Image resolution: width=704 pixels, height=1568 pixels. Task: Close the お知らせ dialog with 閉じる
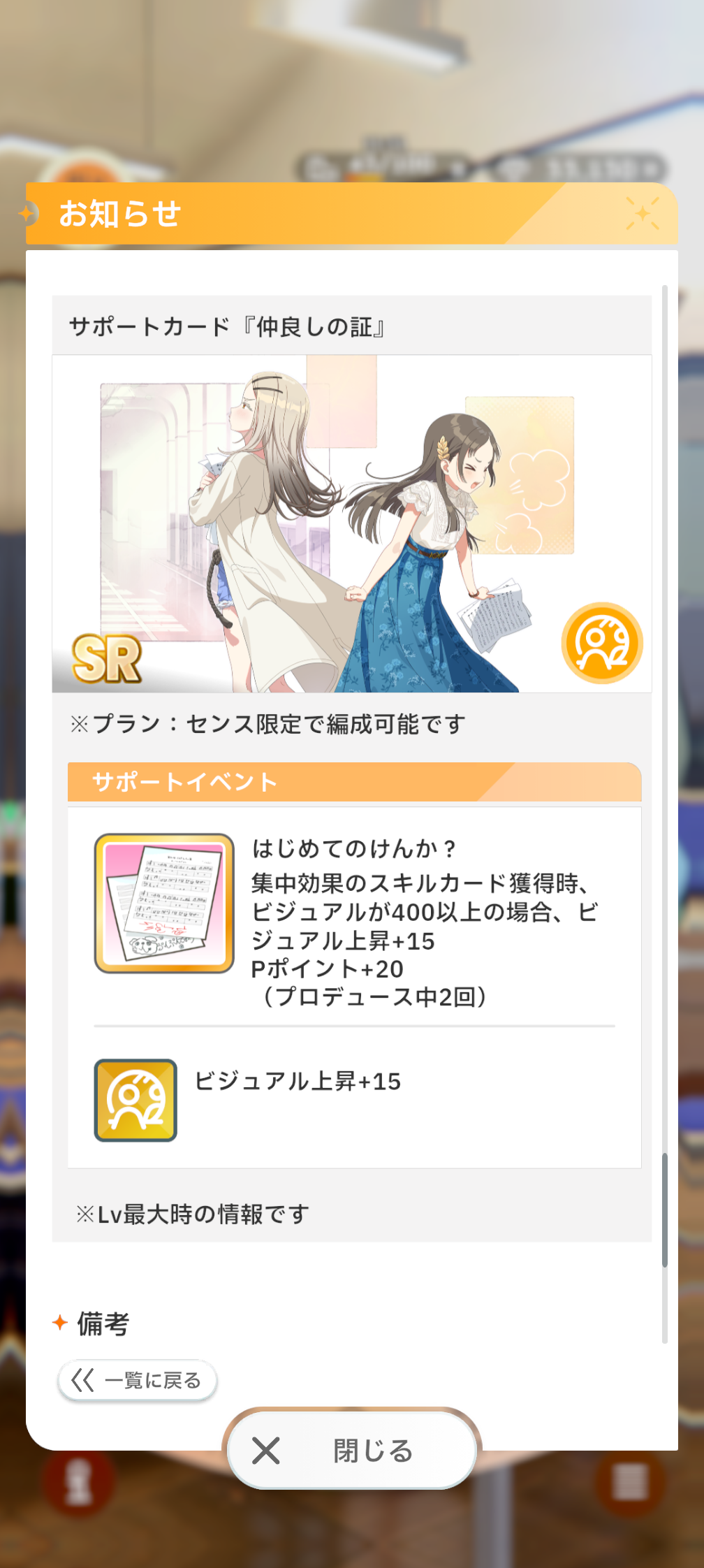[352, 1451]
